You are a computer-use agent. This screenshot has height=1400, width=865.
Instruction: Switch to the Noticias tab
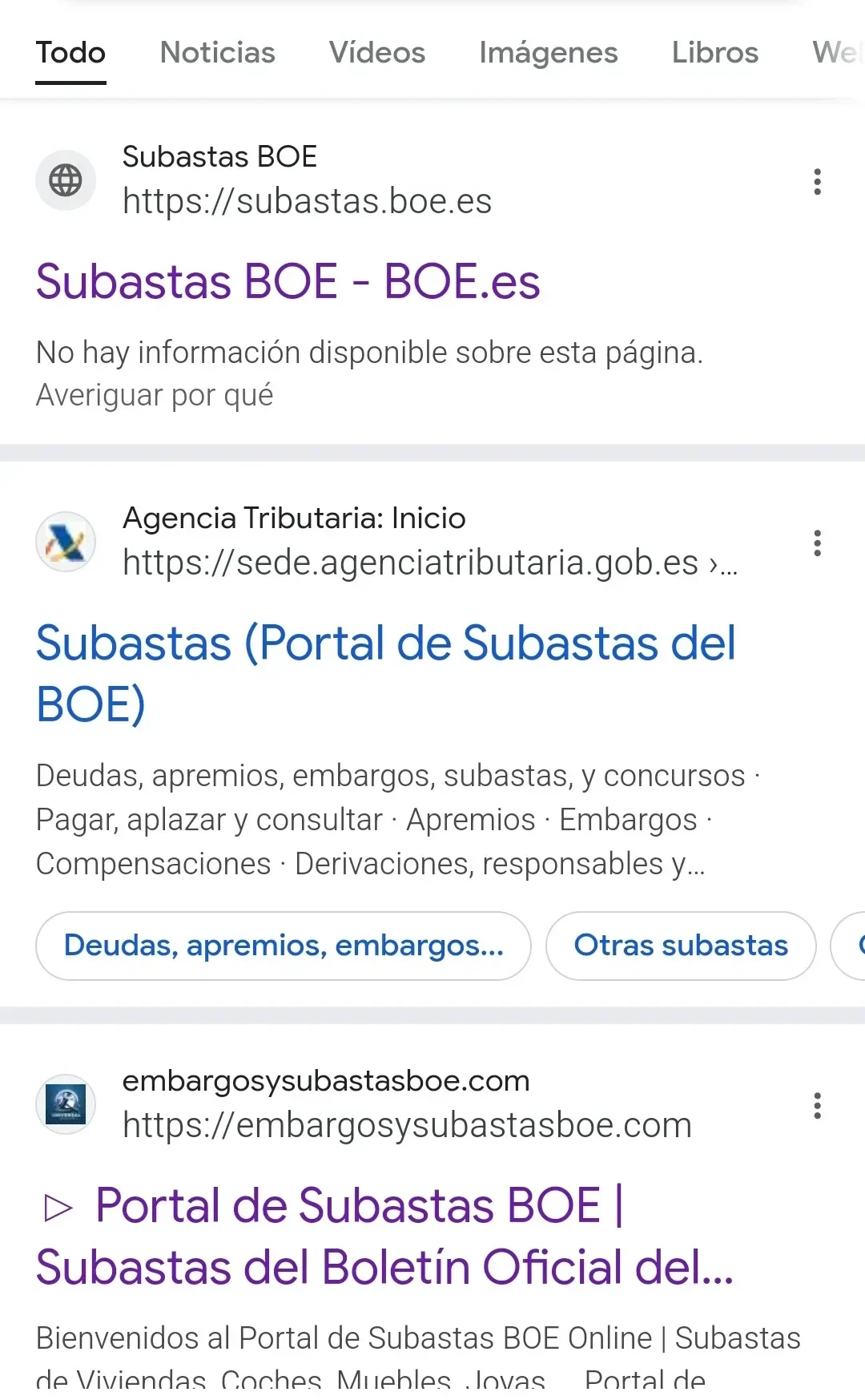coord(217,53)
